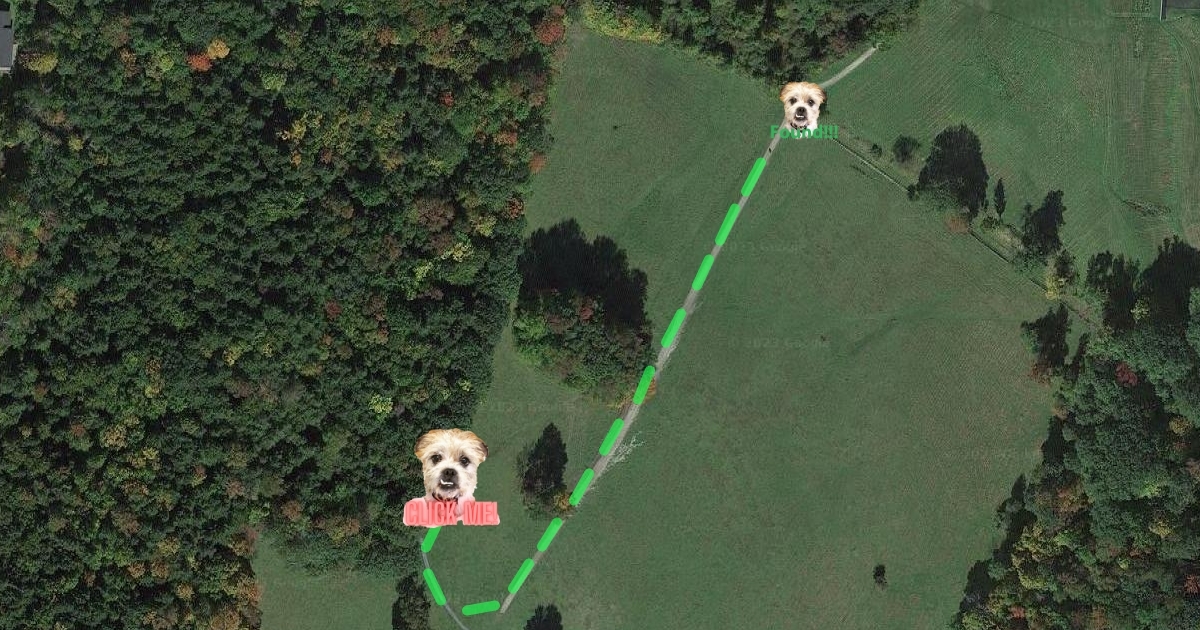Tap the dog marker labeled CLICK ME!
Image resolution: width=1200 pixels, height=630 pixels.
point(451,467)
